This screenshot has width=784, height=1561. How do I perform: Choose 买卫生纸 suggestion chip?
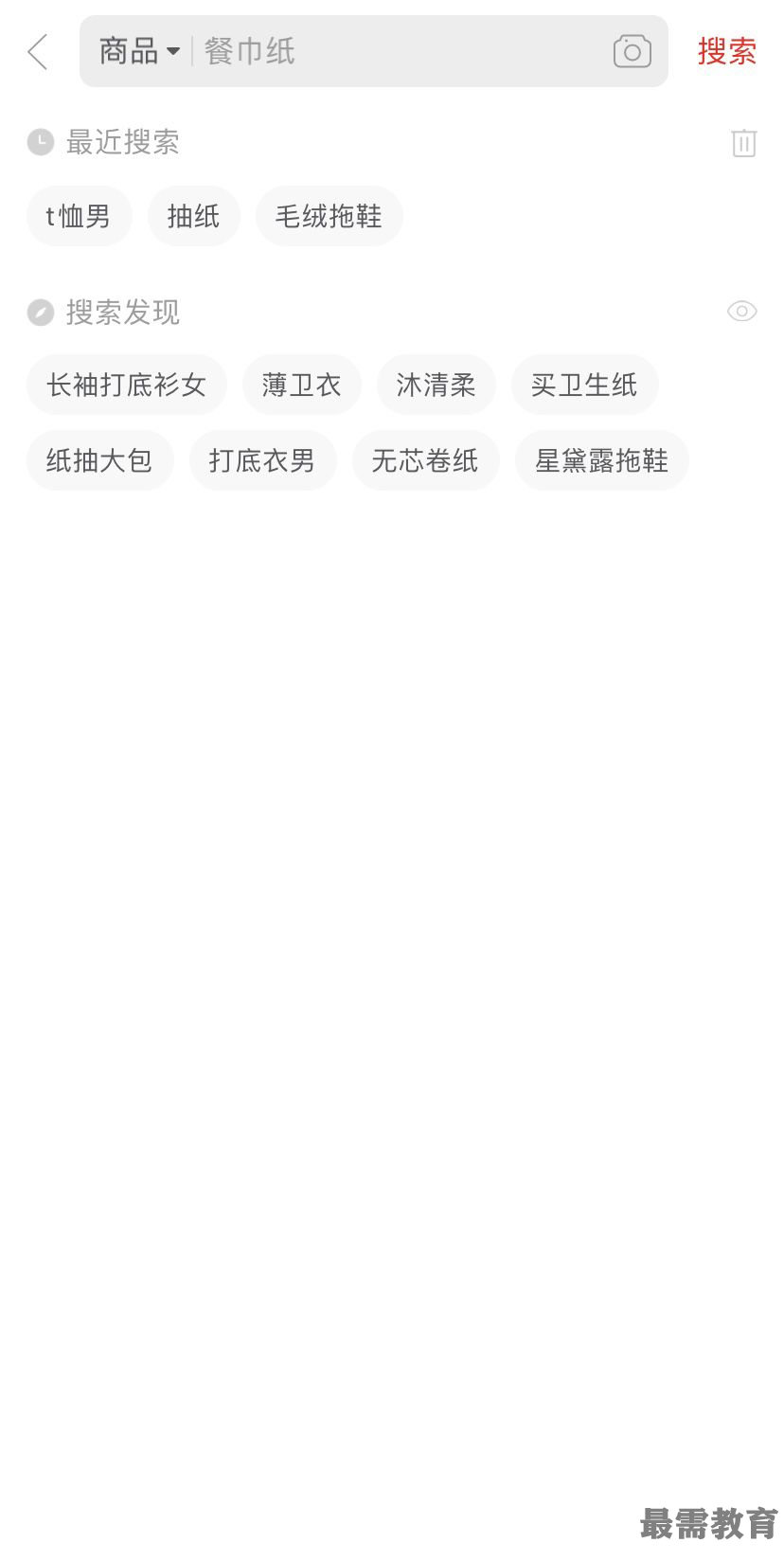click(584, 386)
